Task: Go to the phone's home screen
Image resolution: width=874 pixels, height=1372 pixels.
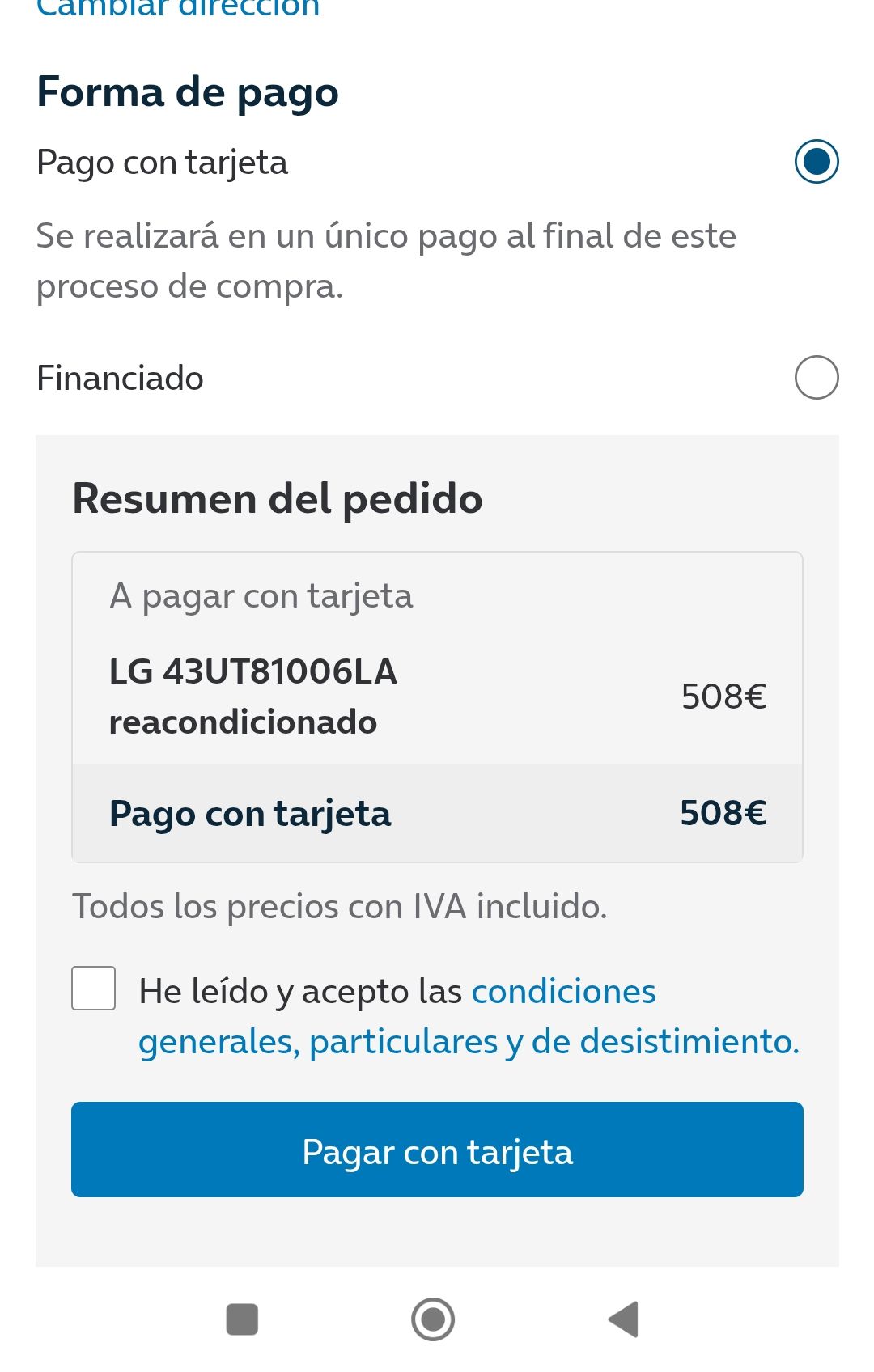Action: coord(433,1319)
